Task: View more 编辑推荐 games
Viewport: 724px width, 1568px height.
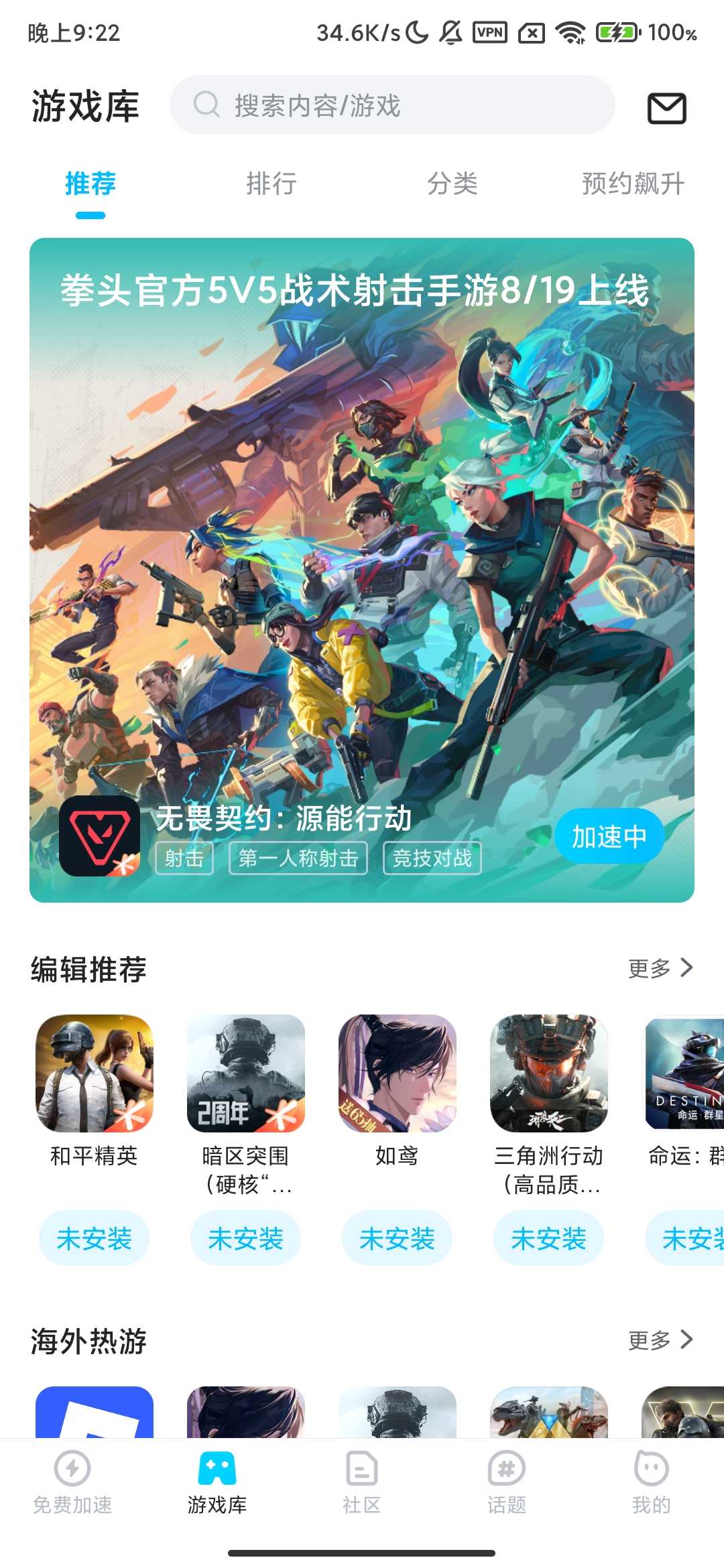Action: click(660, 968)
